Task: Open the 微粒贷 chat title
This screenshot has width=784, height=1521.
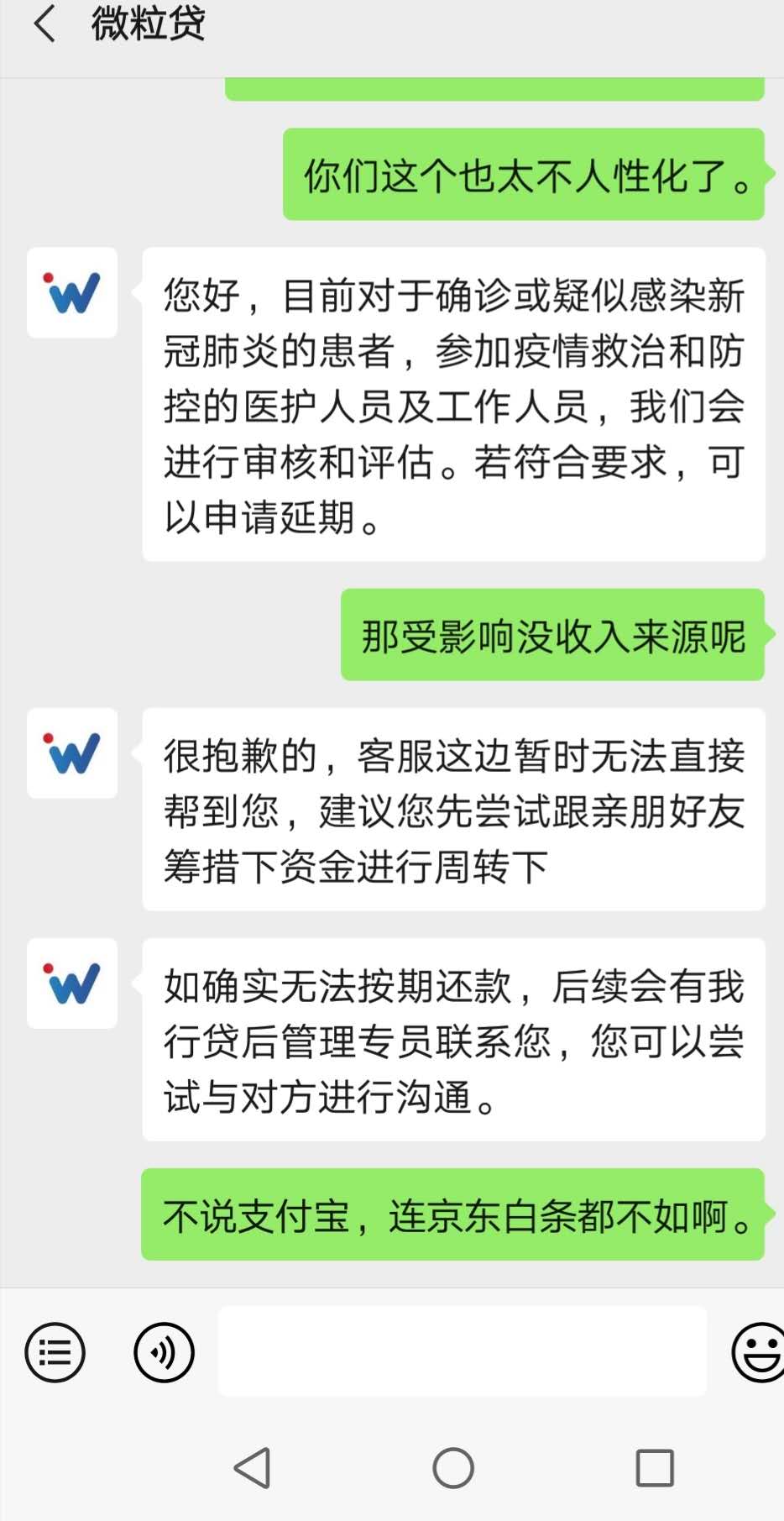Action: coord(147,25)
